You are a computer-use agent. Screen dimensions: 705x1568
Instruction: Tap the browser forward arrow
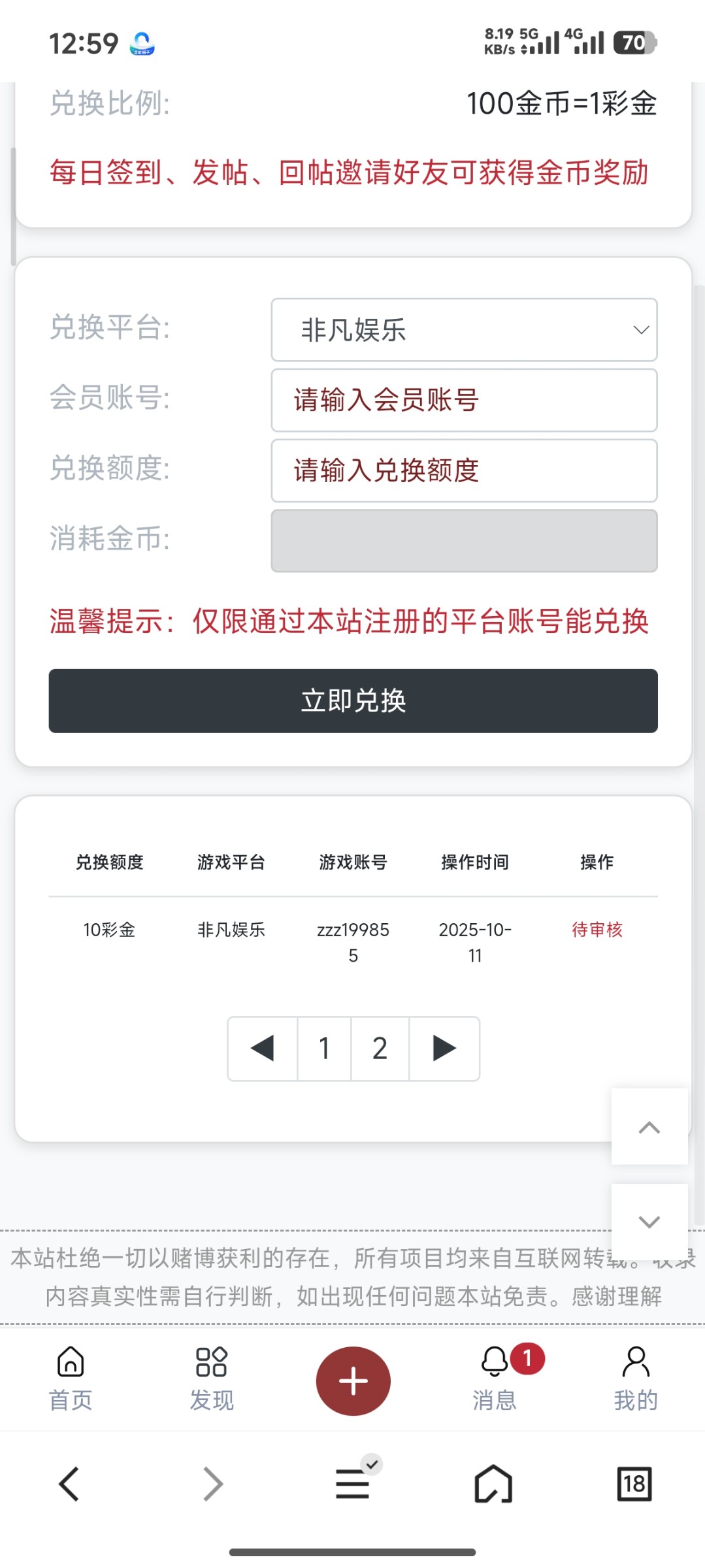[211, 1484]
